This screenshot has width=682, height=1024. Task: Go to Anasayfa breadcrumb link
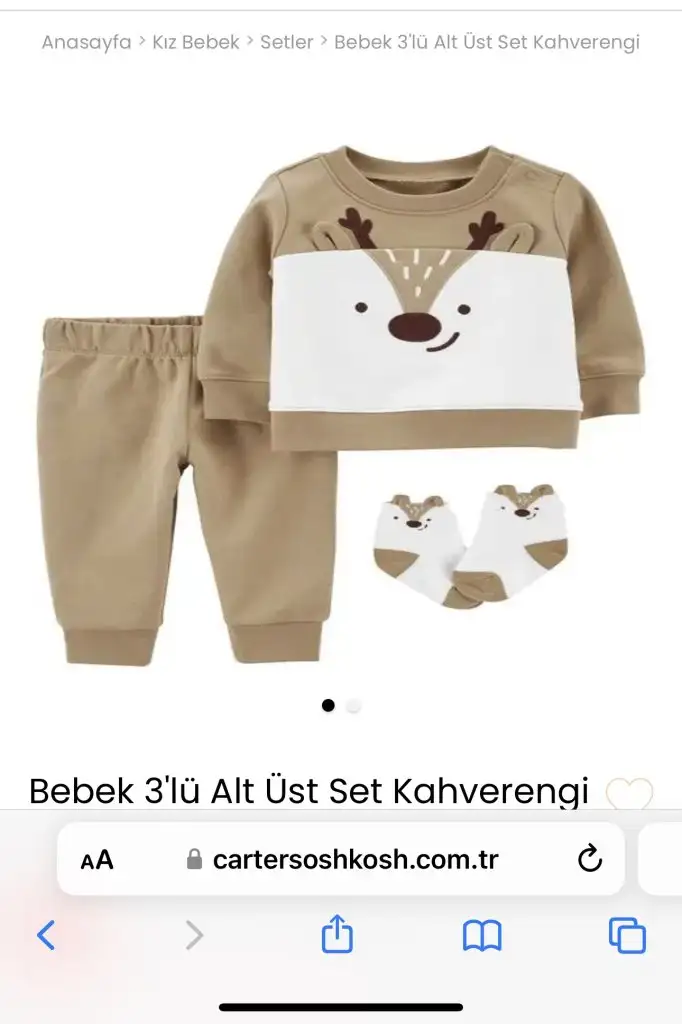pyautogui.click(x=86, y=42)
